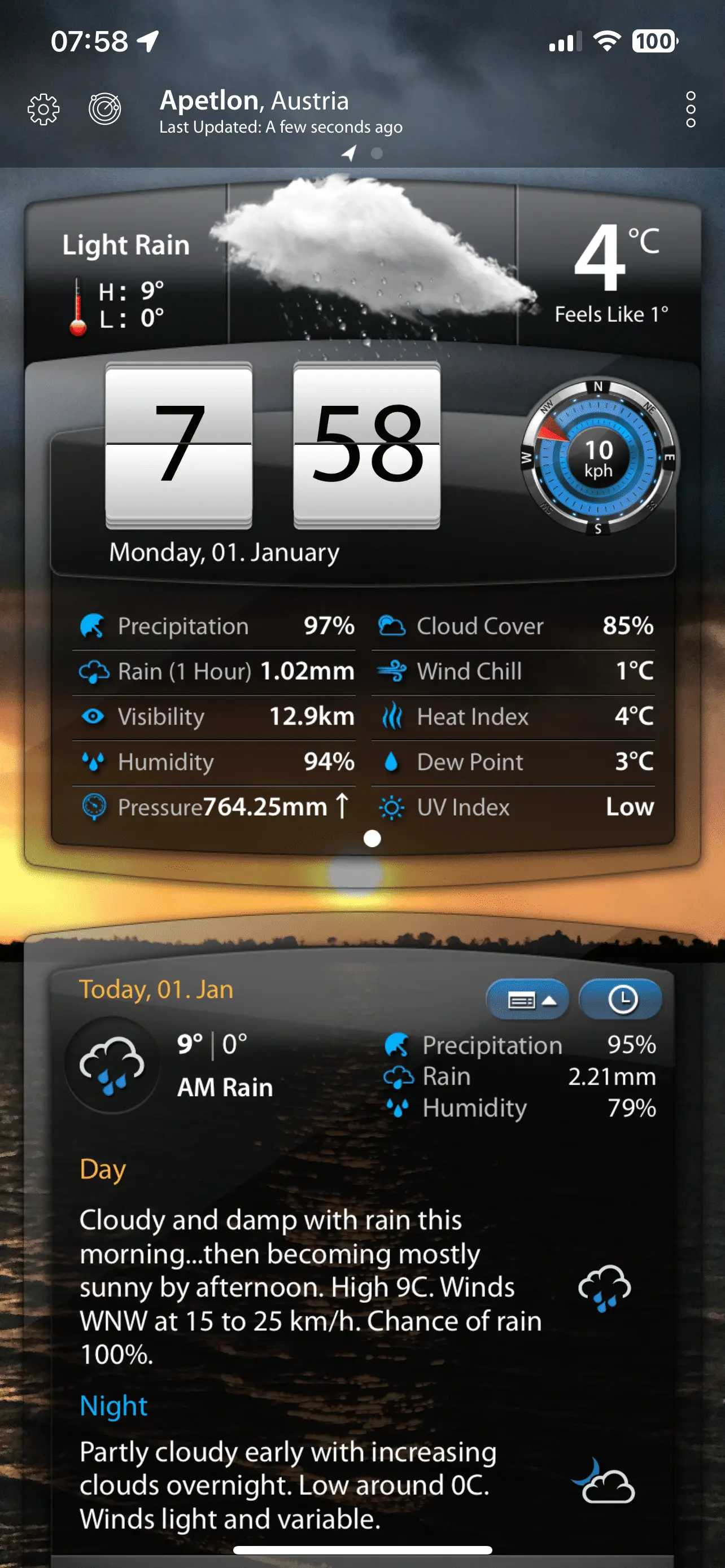
Task: Open the three-dot overflow menu
Action: [689, 110]
